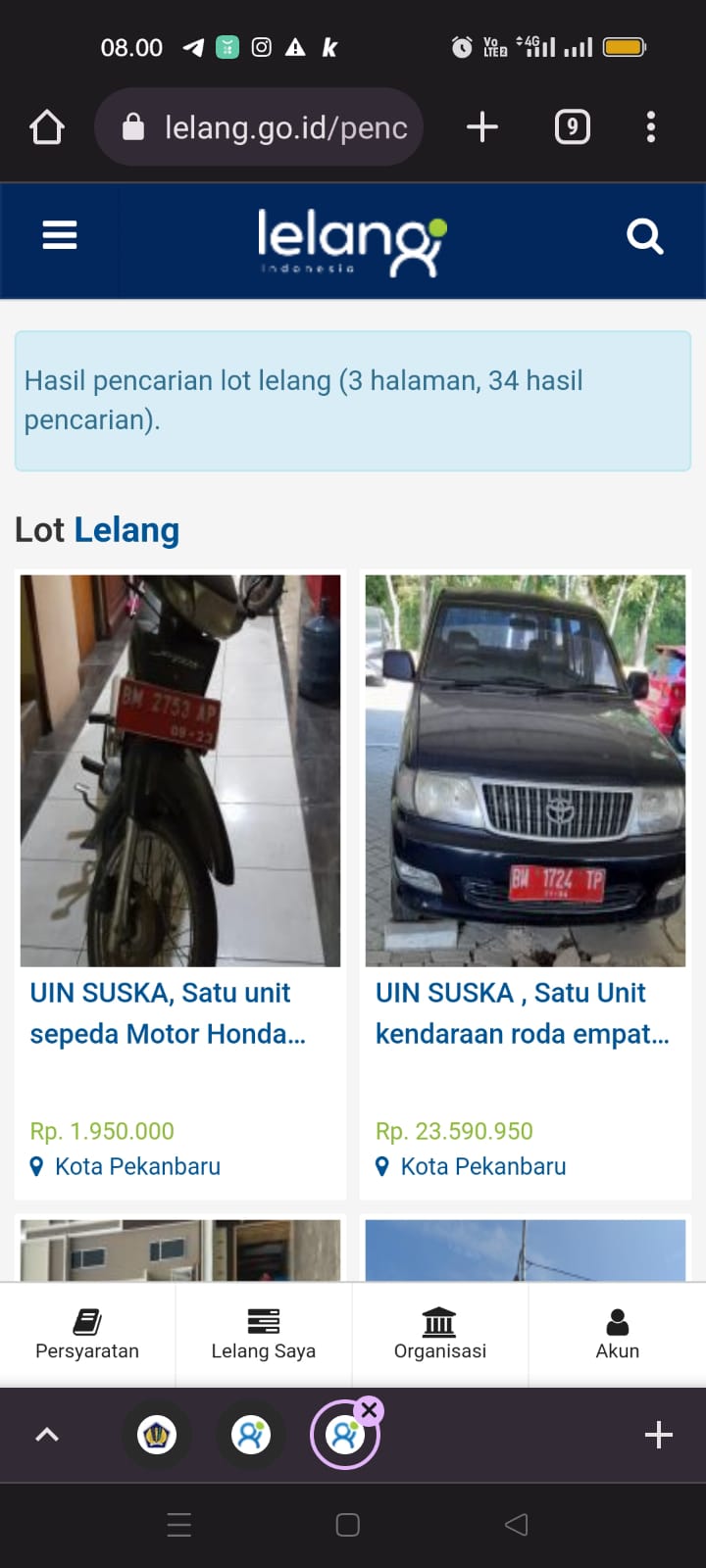Go to the browser home page
The height and width of the screenshot is (1568, 706).
(x=47, y=127)
